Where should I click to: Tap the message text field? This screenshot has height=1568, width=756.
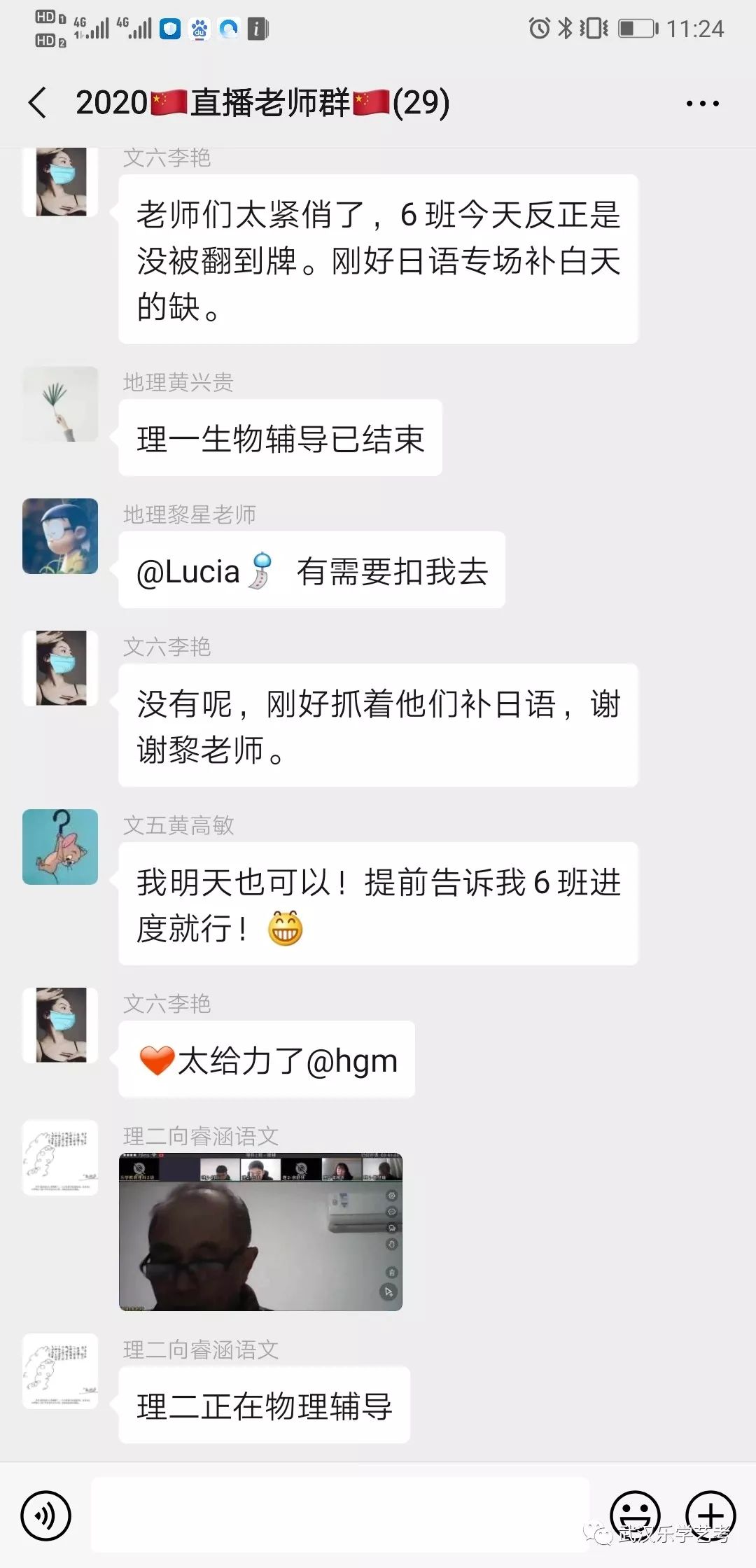[340, 1515]
